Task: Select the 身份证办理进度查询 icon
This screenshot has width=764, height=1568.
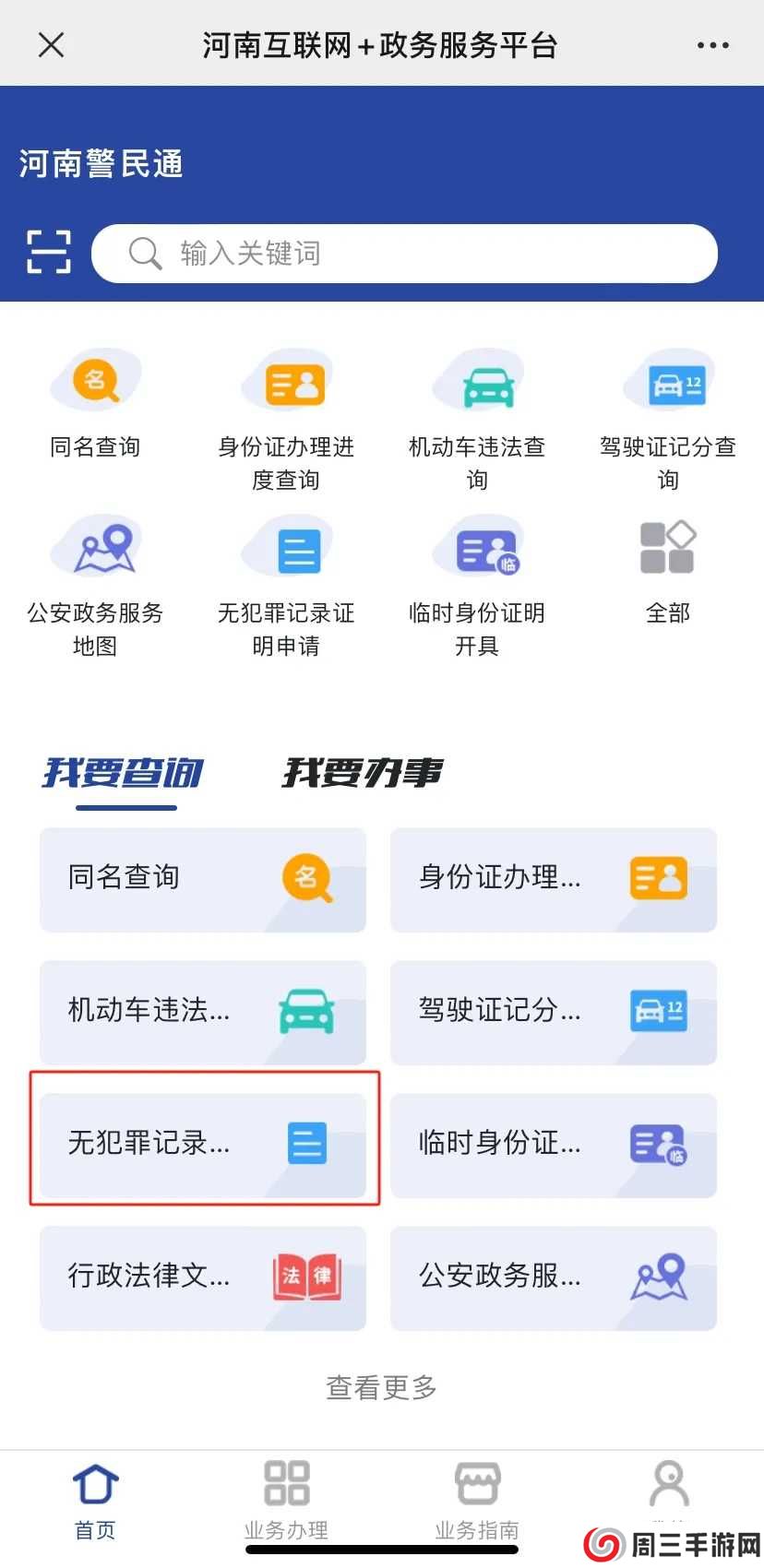Action: point(287,380)
